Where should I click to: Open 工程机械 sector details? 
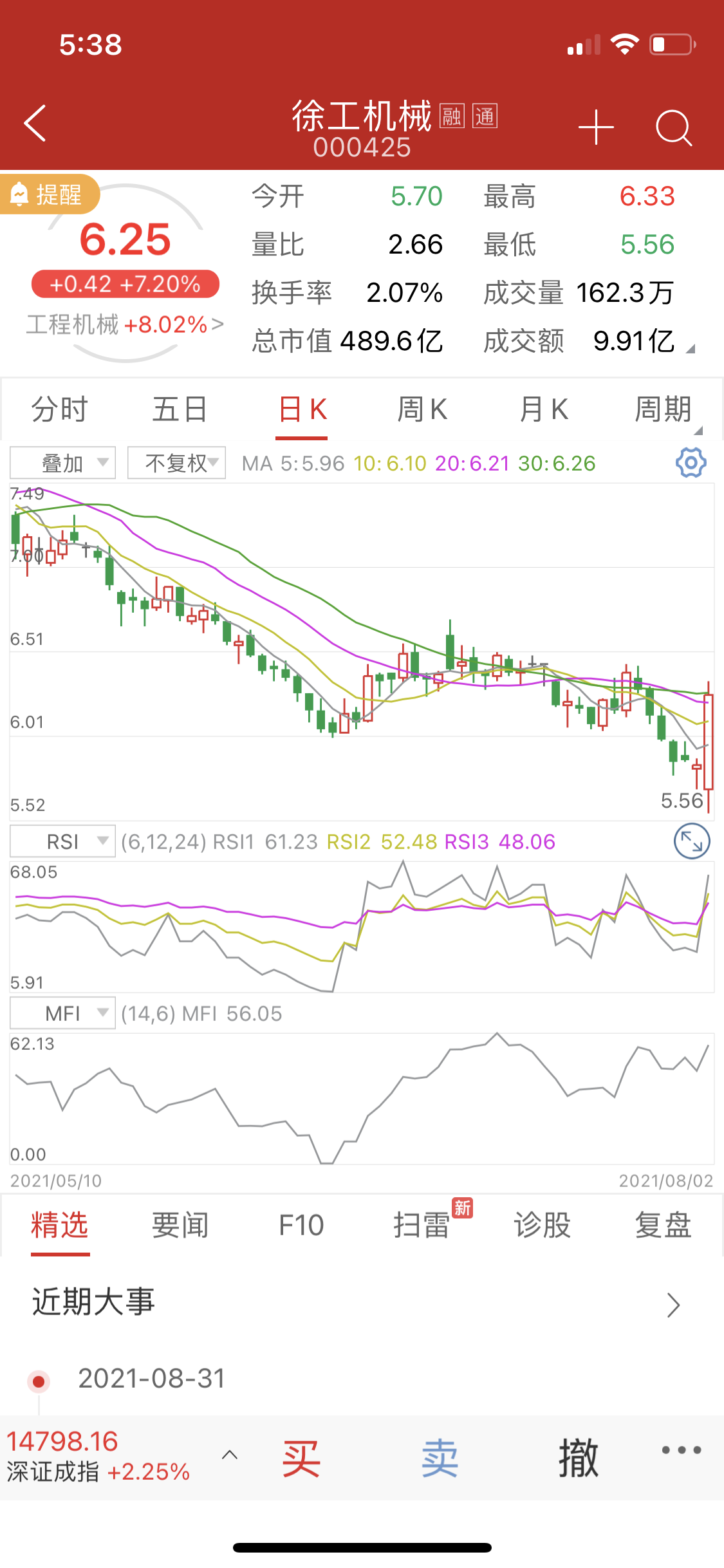coord(125,324)
